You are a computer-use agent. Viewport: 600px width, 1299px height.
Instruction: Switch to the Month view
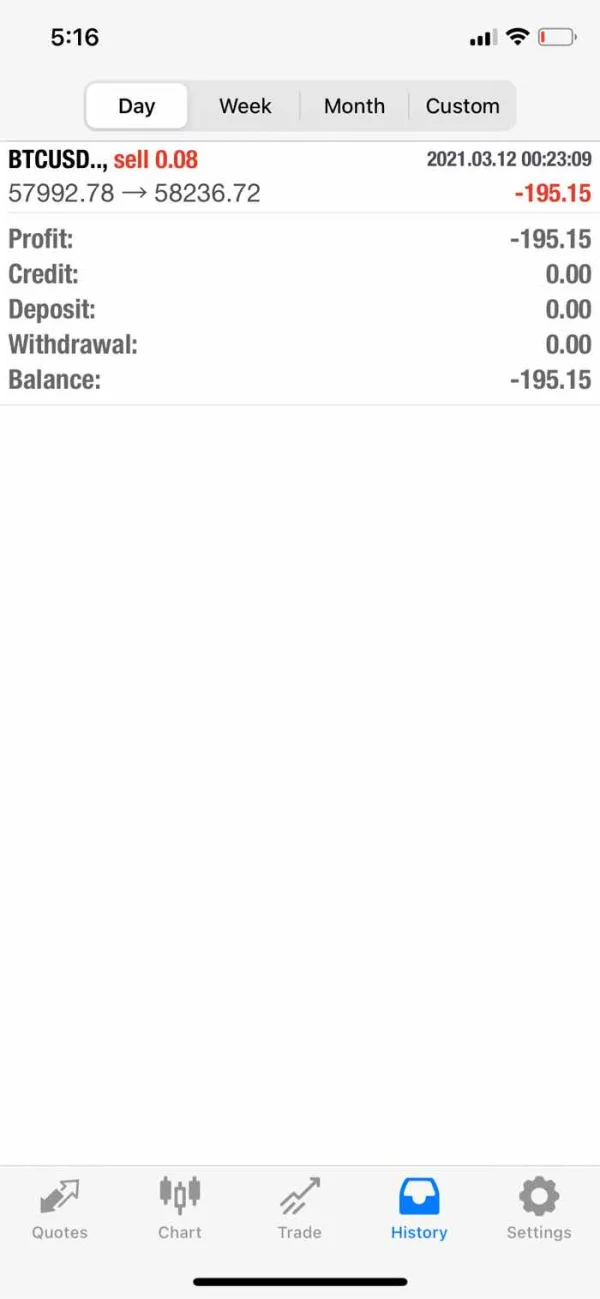pyautogui.click(x=354, y=106)
